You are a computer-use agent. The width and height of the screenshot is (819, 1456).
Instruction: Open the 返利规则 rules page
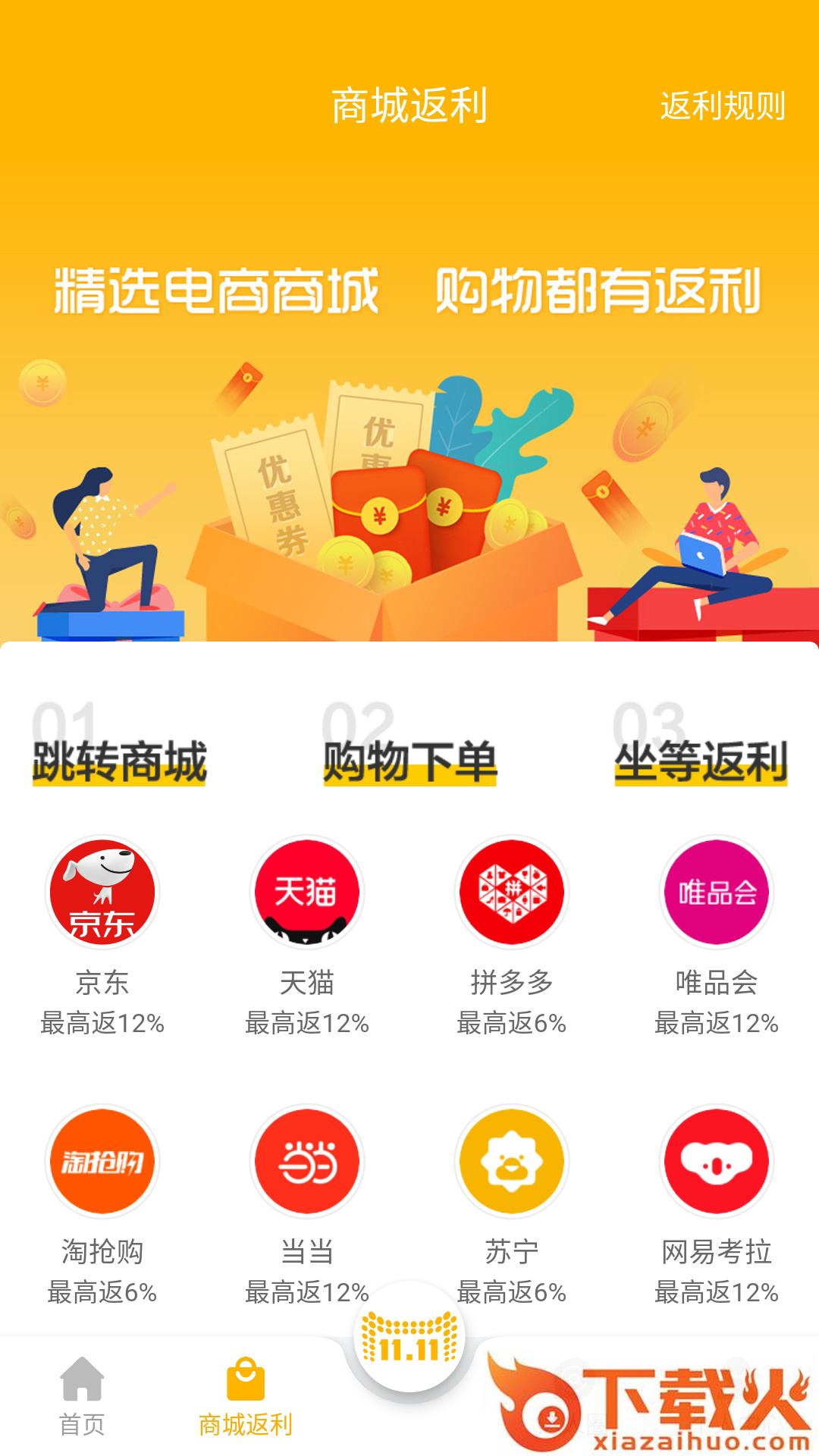point(720,105)
